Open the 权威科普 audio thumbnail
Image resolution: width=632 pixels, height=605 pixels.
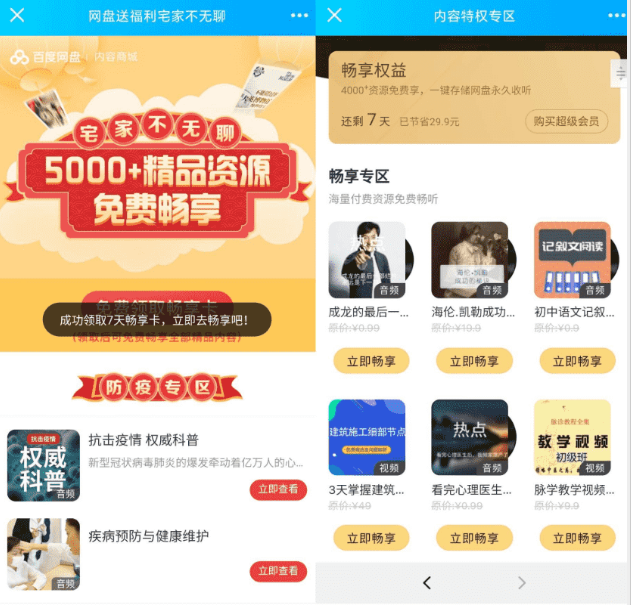[43, 465]
